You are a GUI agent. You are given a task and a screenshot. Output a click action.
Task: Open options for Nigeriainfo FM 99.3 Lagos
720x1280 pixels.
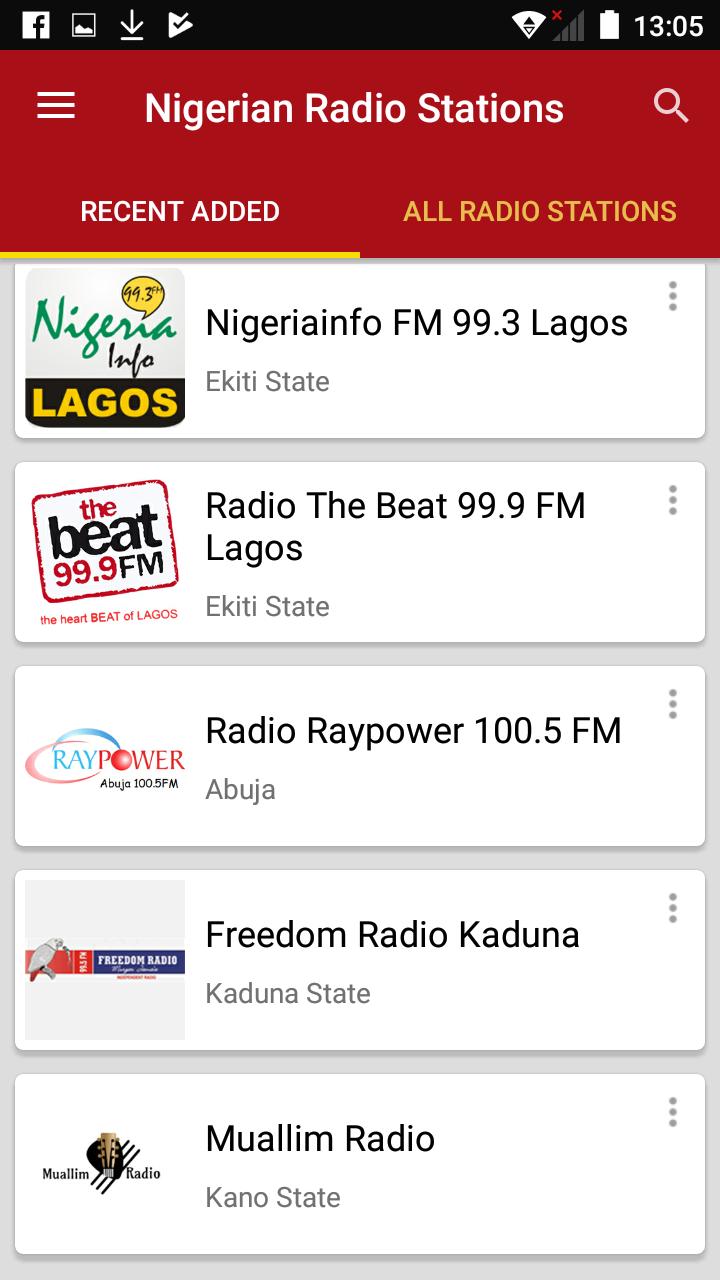click(672, 296)
